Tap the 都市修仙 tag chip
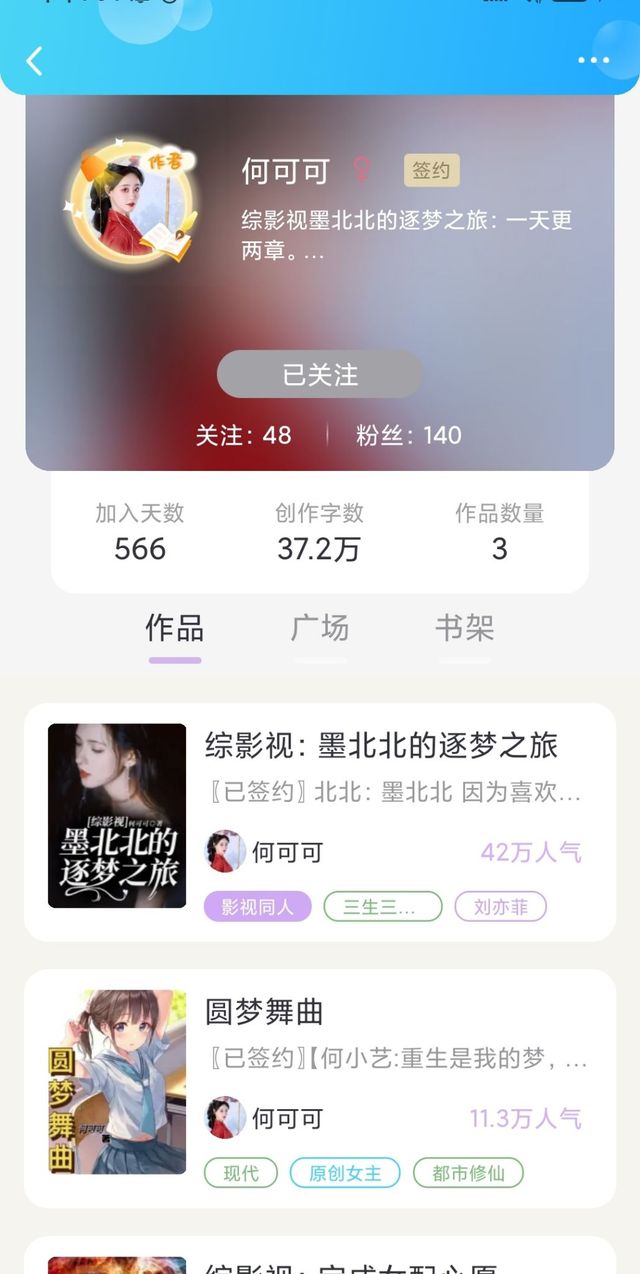Screen dimensions: 640x1274 (x=469, y=1173)
